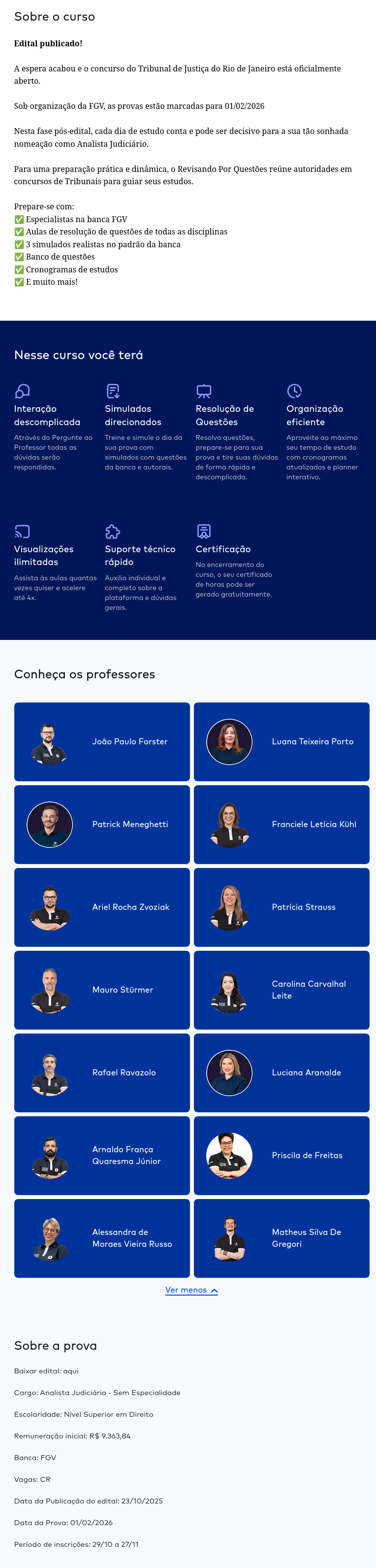Select professor Patrick Meneghetti

coord(101,824)
